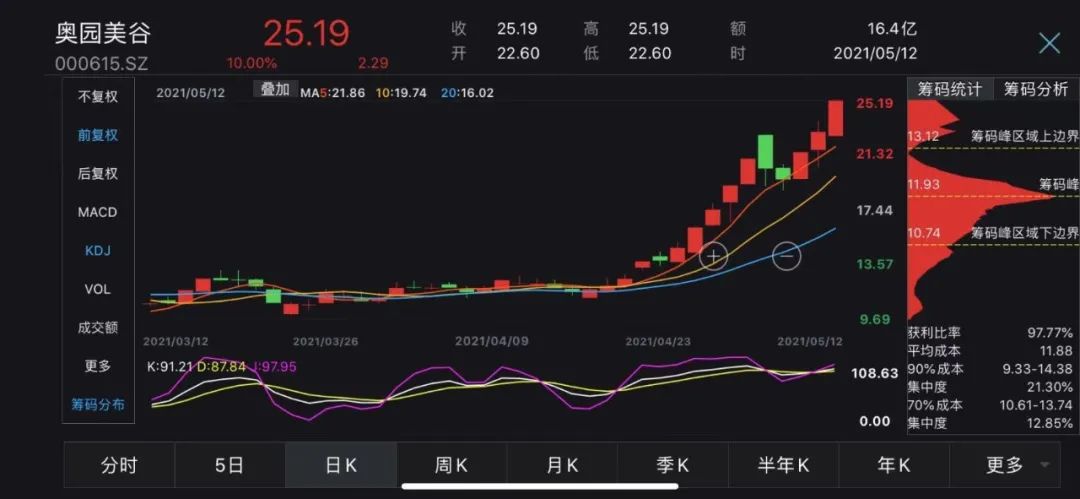Switch to the 周K chart

[x=451, y=465]
